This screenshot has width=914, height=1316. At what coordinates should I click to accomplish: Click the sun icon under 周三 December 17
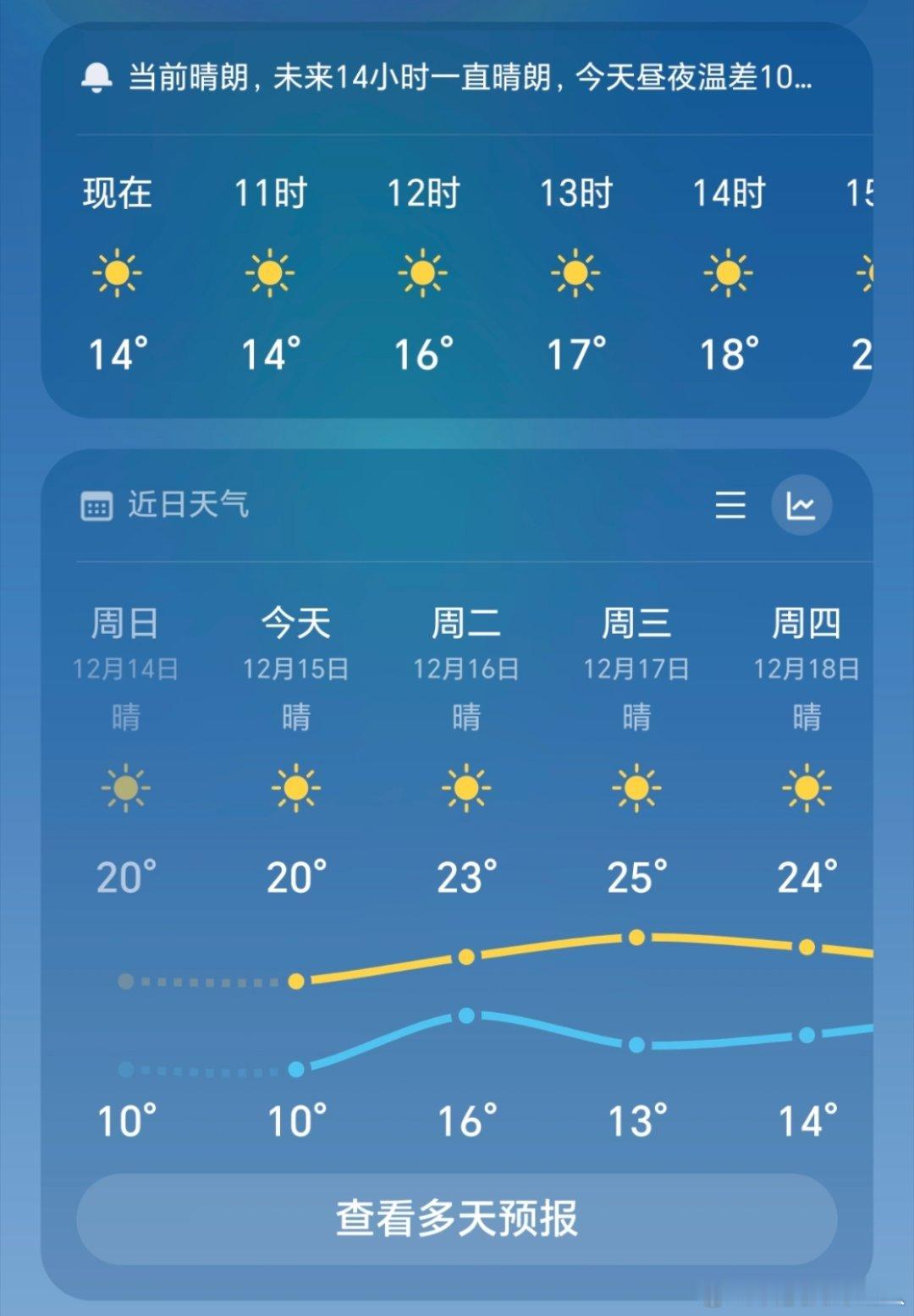tap(636, 787)
